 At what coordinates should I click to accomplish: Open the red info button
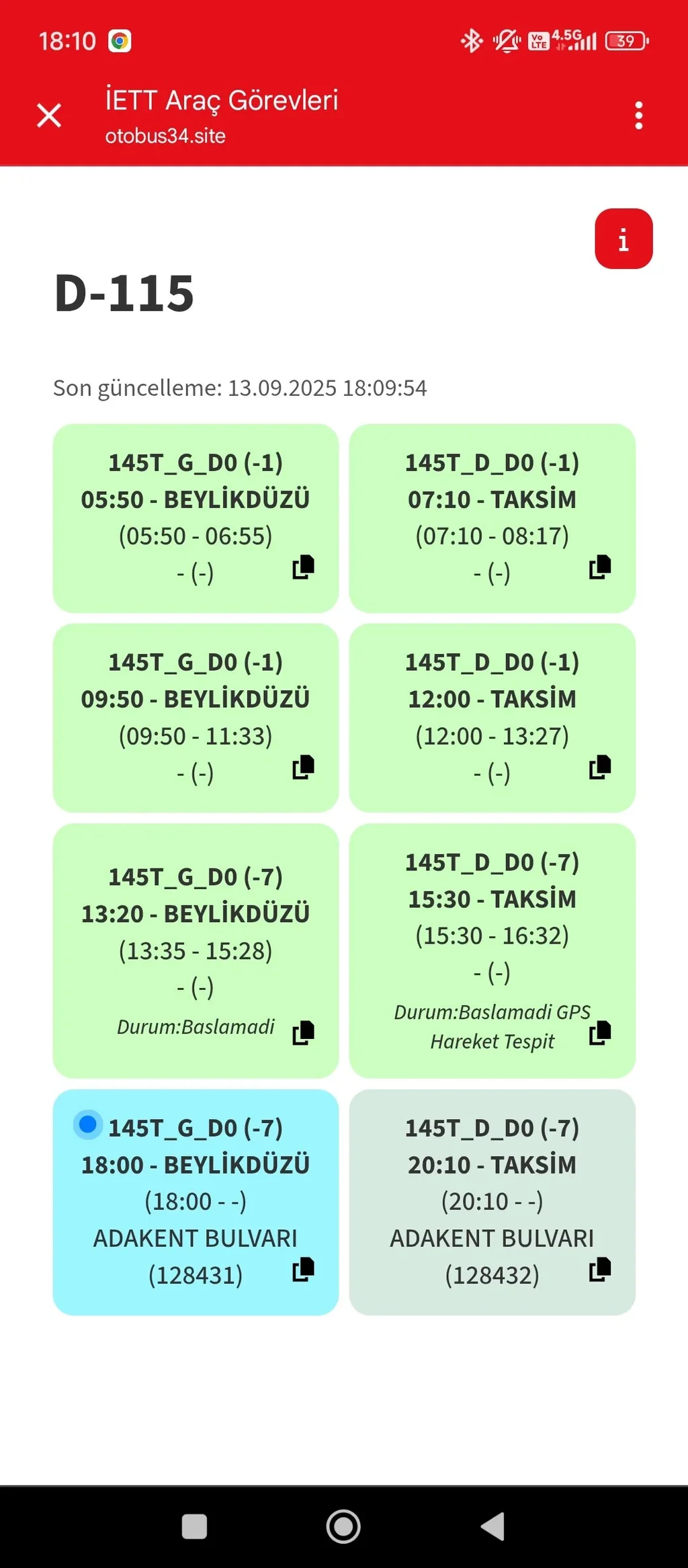pos(623,239)
